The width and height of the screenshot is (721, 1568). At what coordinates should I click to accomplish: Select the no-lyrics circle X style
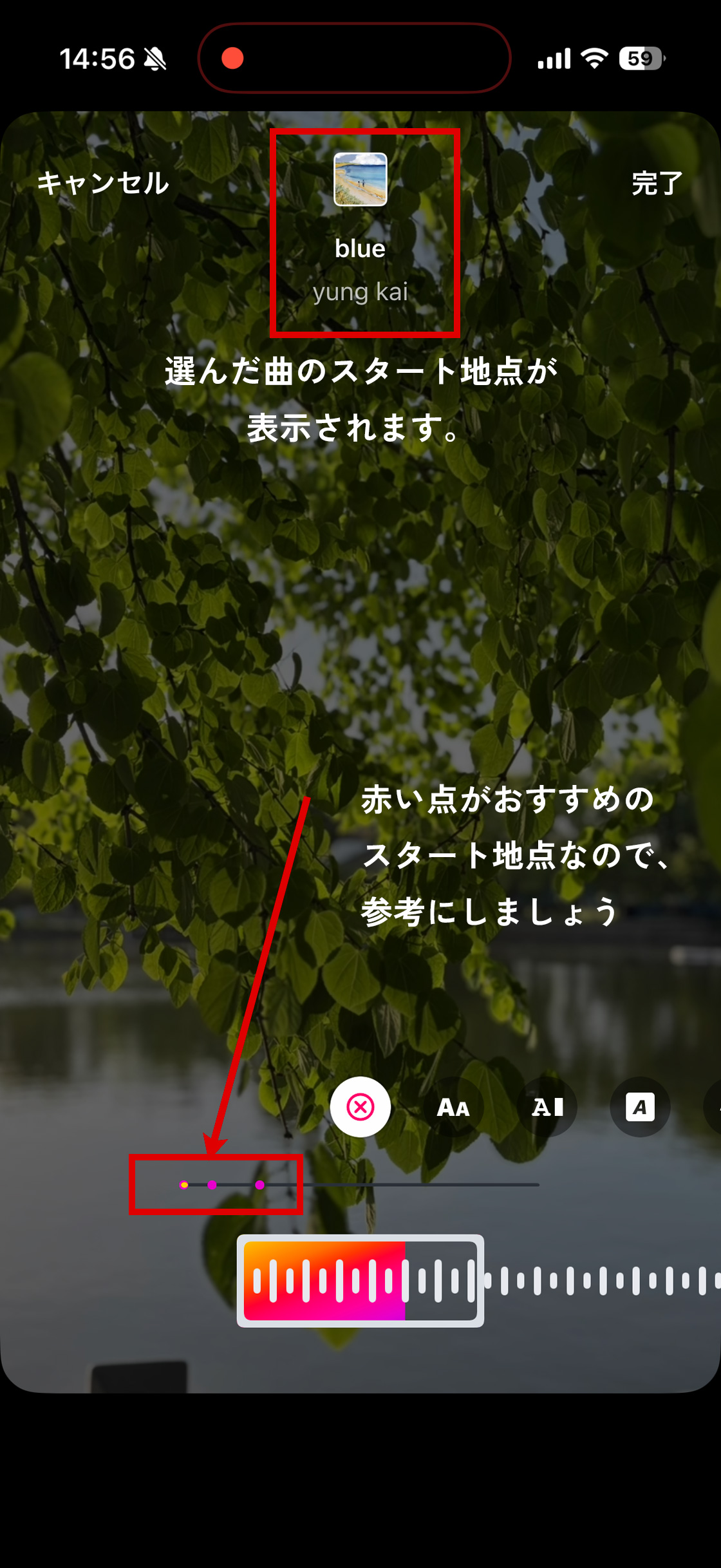[360, 1107]
